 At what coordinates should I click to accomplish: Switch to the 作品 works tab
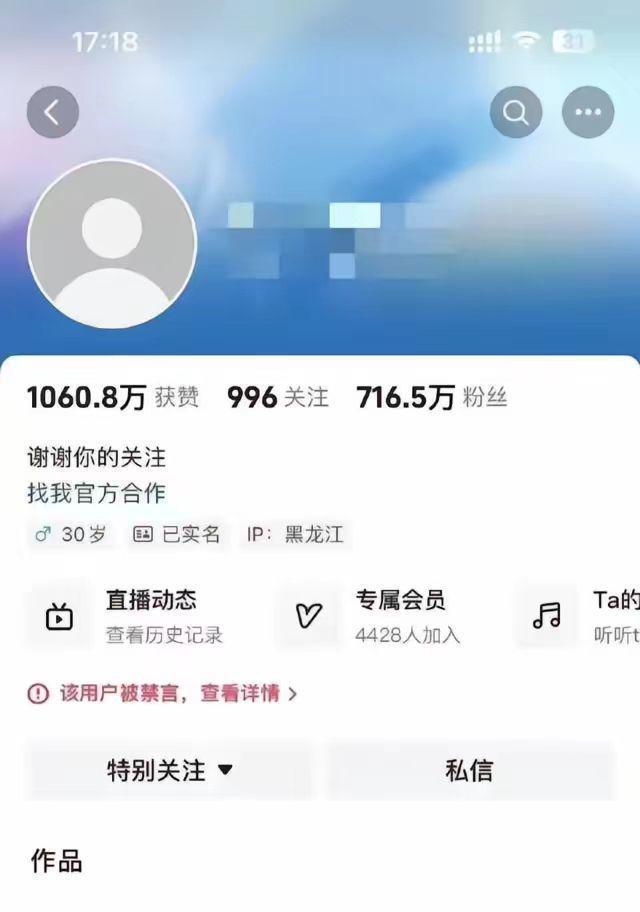click(x=57, y=861)
